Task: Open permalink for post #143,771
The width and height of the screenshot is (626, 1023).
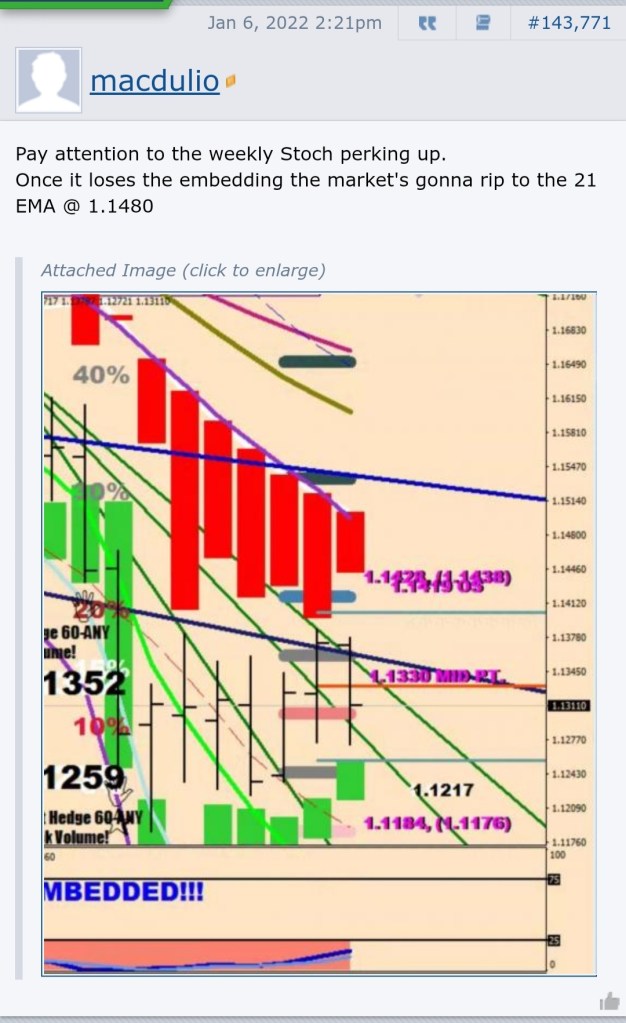Action: (x=568, y=23)
